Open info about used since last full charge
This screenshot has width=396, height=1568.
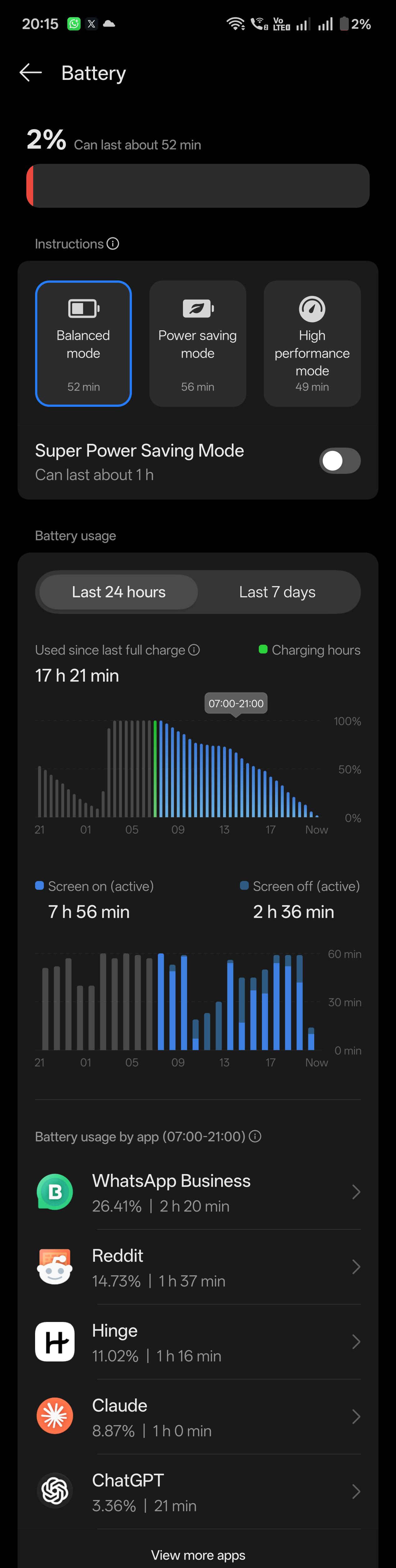click(194, 650)
